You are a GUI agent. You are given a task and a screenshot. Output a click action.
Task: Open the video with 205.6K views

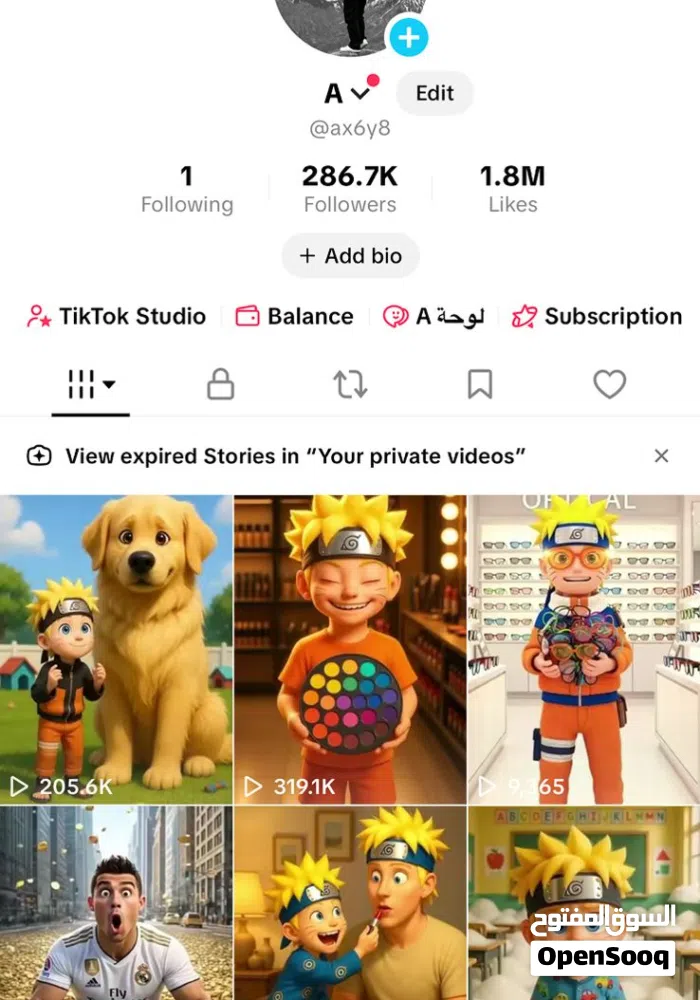point(116,650)
